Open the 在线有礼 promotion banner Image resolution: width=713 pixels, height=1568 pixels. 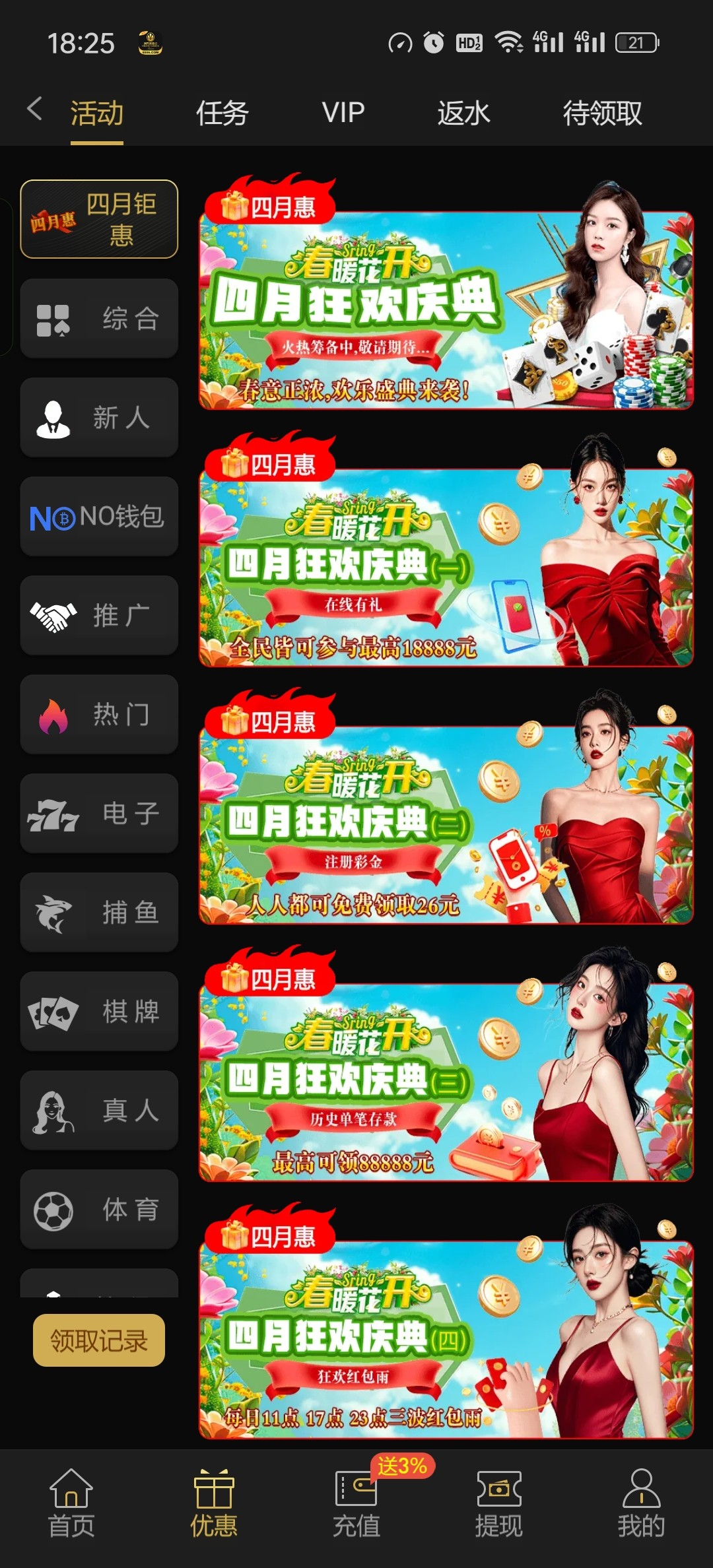click(x=446, y=568)
